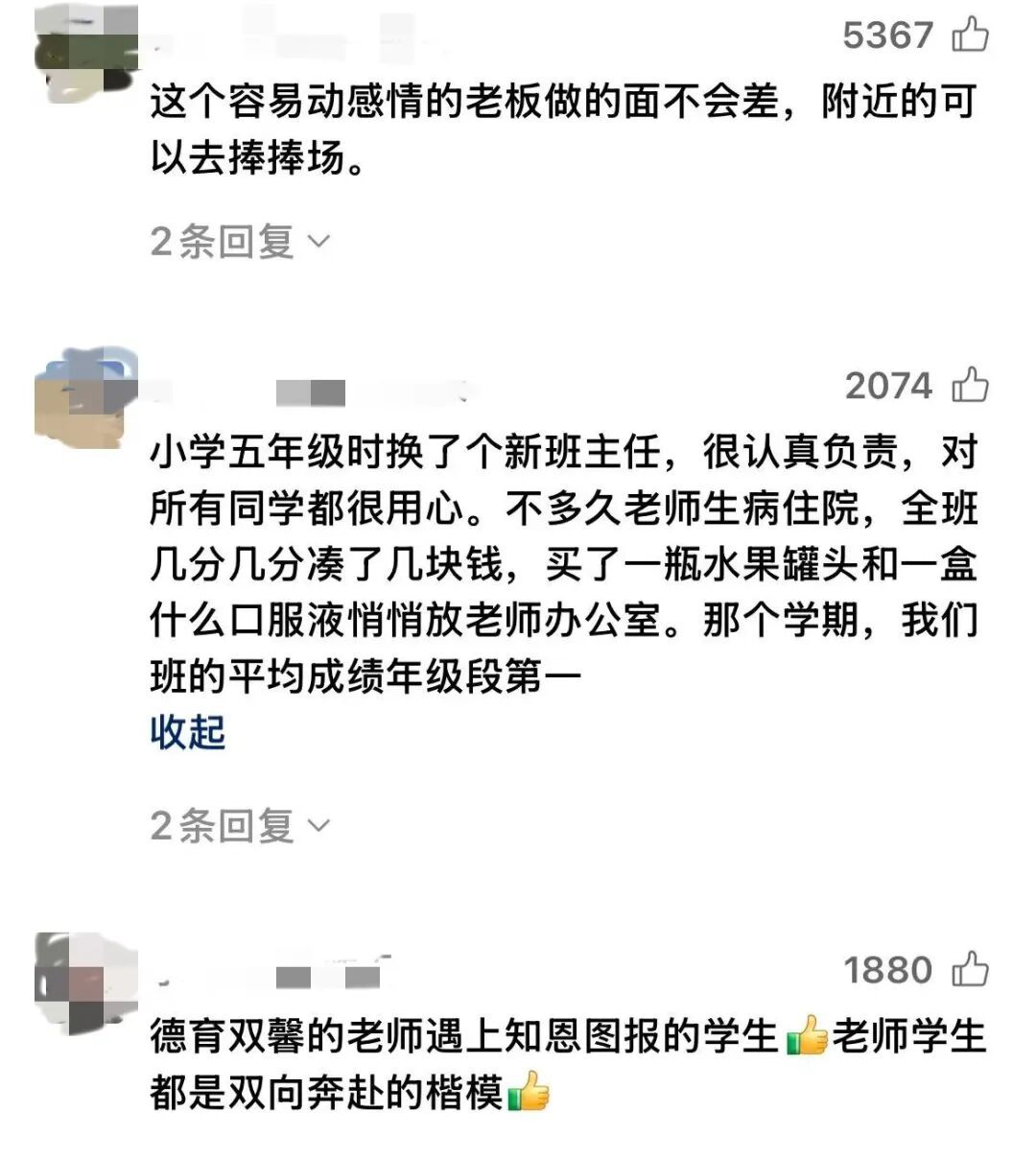The width and height of the screenshot is (1036, 1159).
Task: Expand replies under the teacher story comment
Action: [221, 825]
